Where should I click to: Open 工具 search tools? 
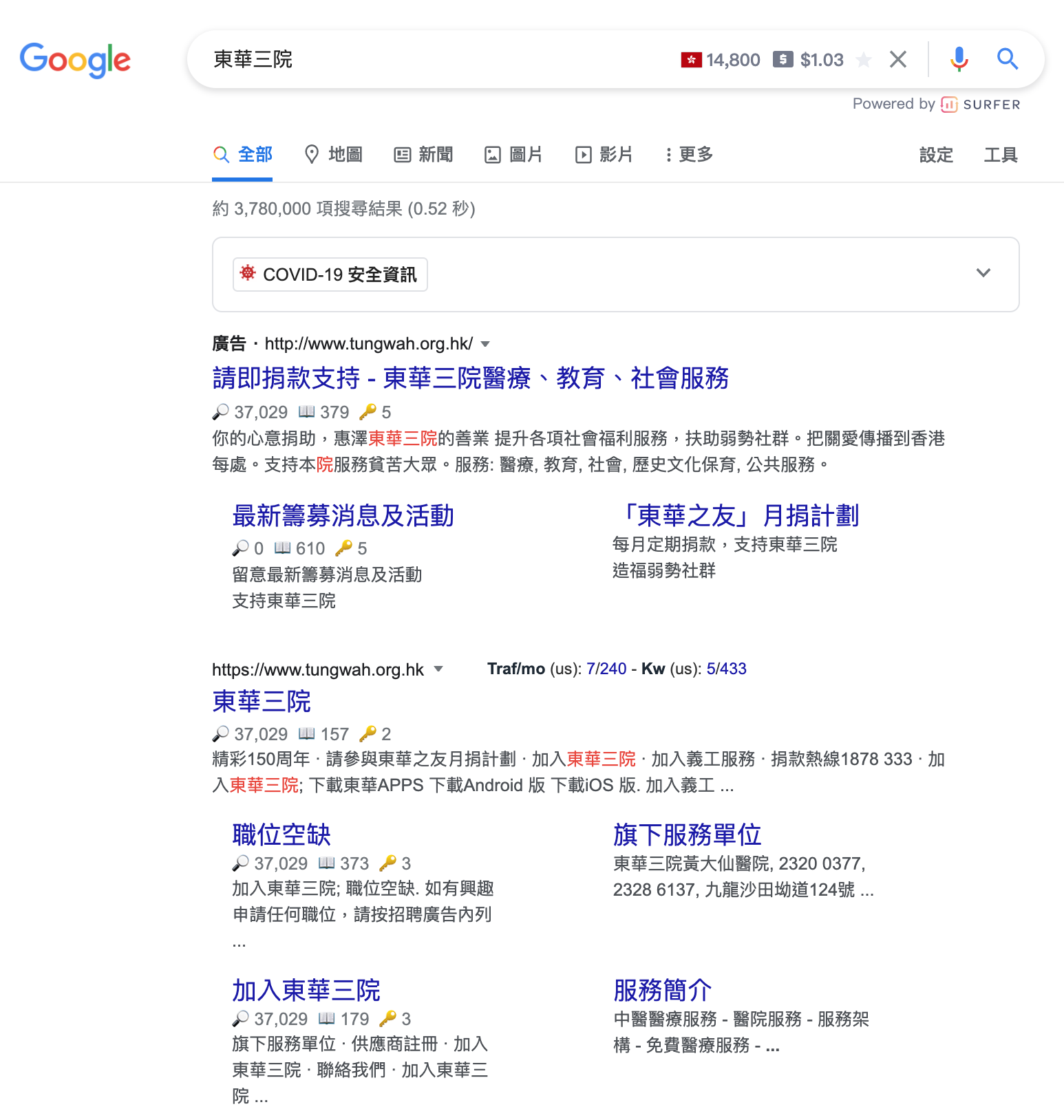[x=1001, y=155]
